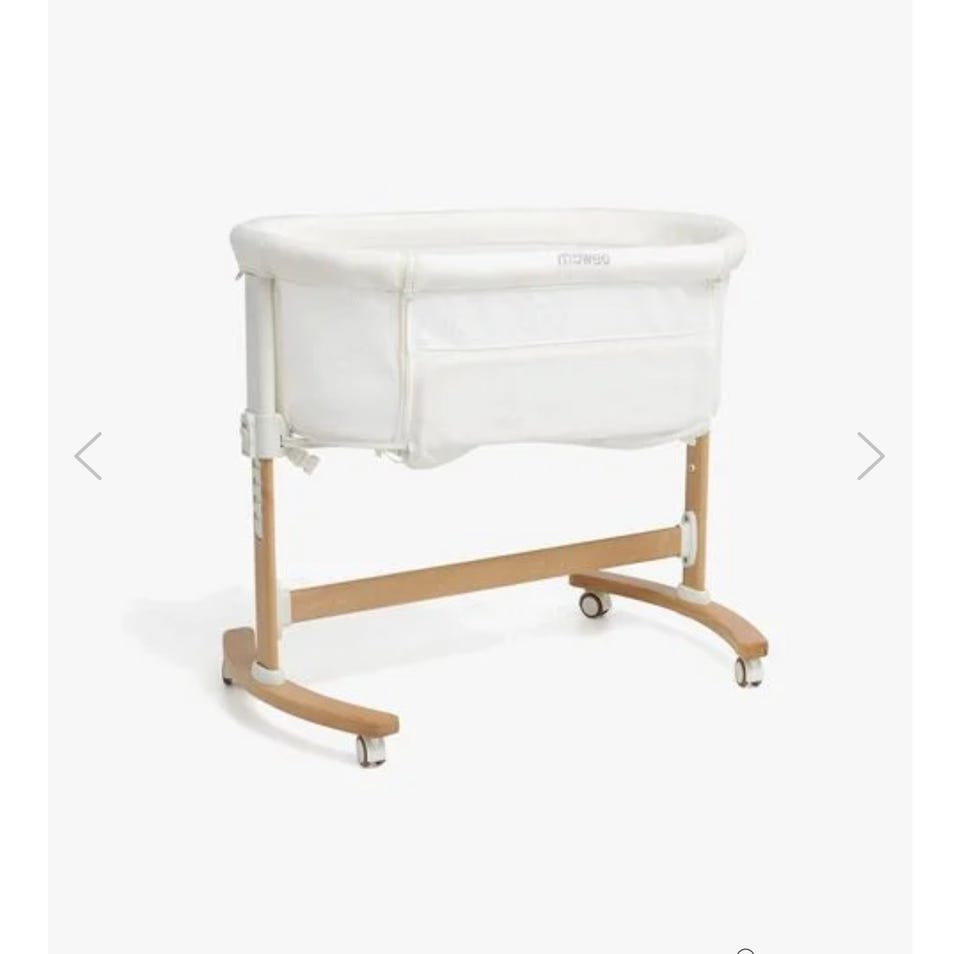Show the next product image
Viewport: 960px width, 954px height.
click(870, 456)
